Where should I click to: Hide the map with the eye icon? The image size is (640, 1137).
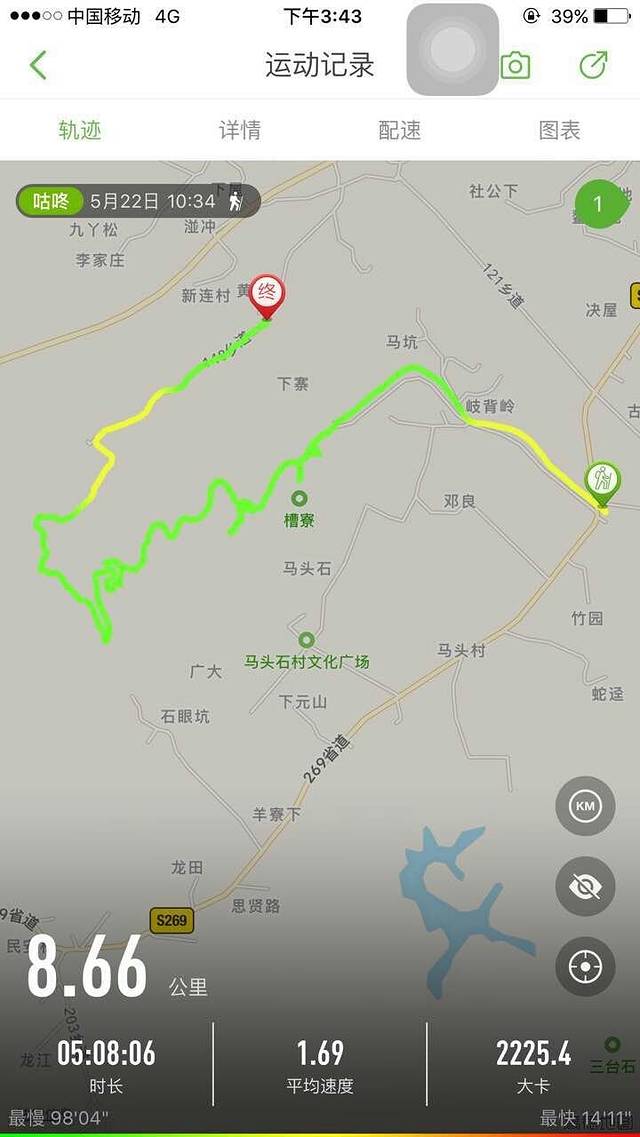(x=585, y=886)
